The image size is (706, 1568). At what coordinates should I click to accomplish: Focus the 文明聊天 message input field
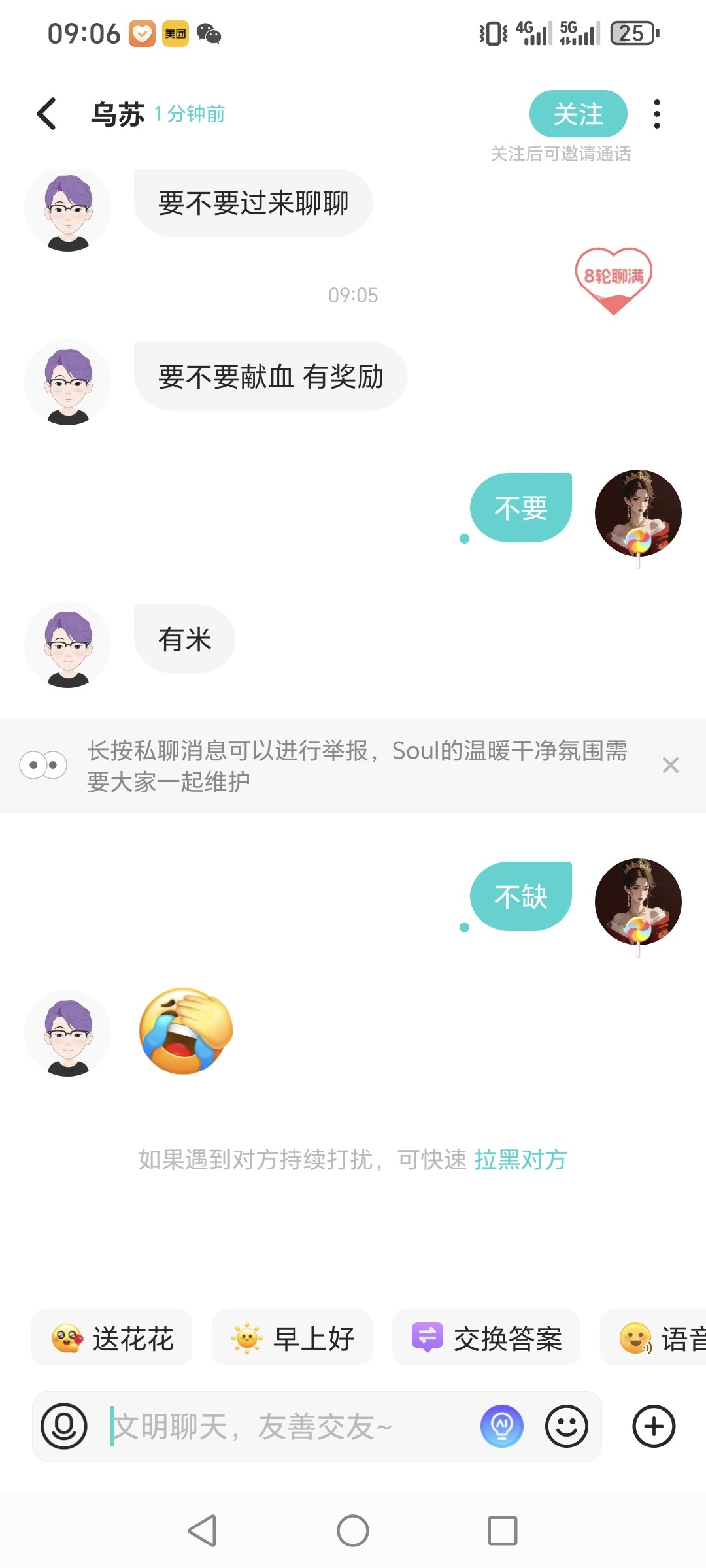tap(288, 1426)
